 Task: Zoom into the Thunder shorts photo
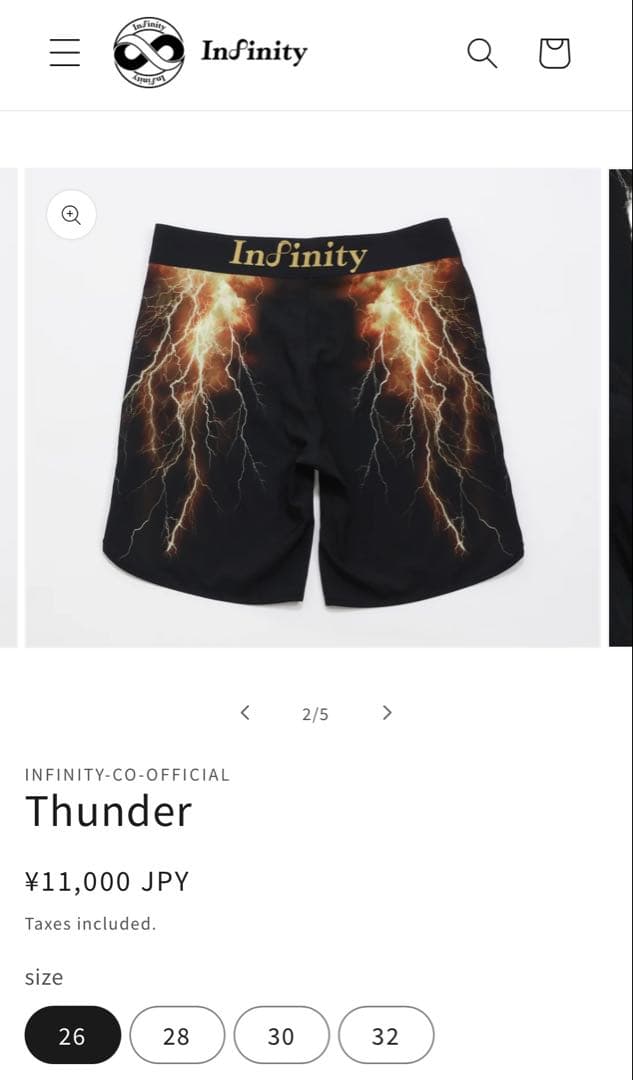click(71, 215)
